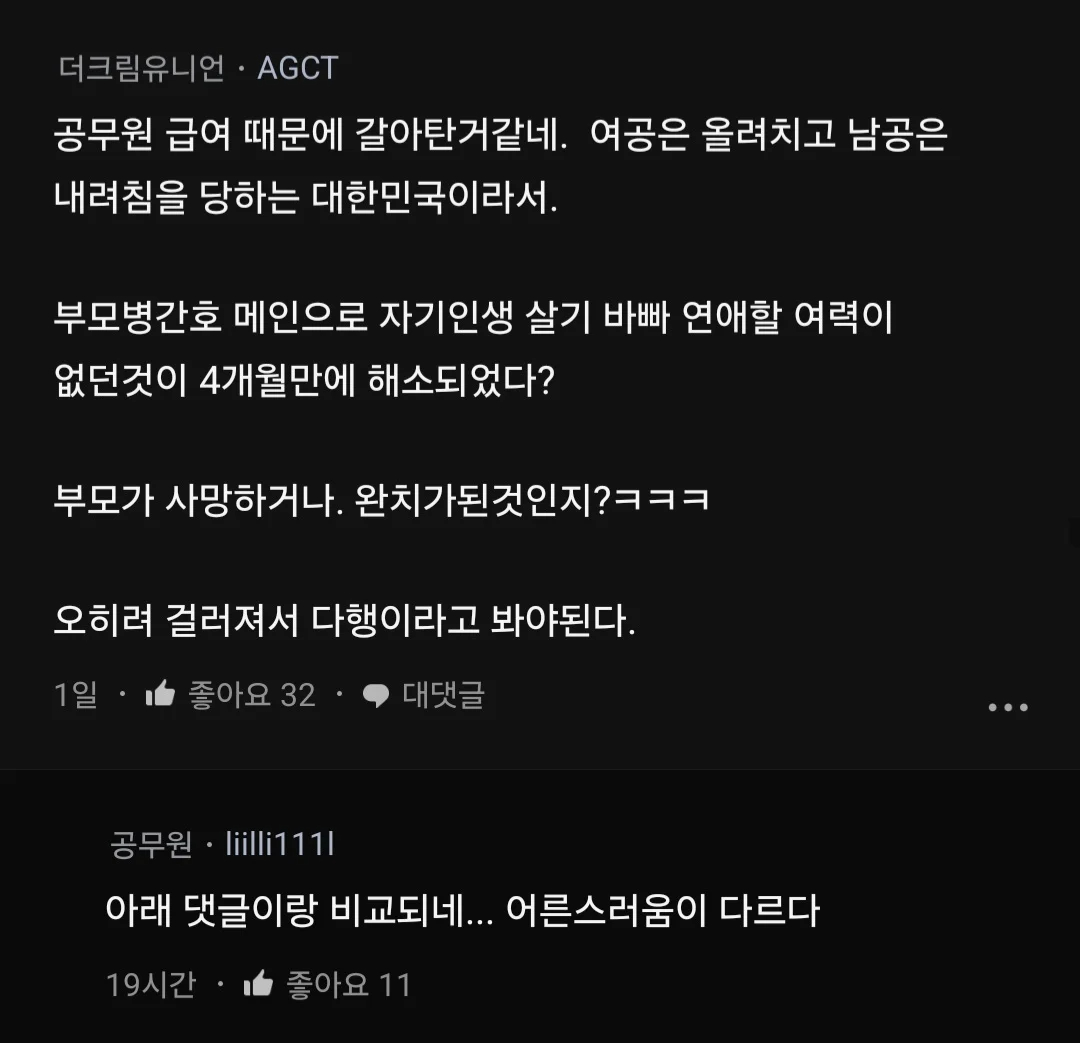The image size is (1080, 1043).
Task: Open AGCT's profile name
Action: pos(298,68)
